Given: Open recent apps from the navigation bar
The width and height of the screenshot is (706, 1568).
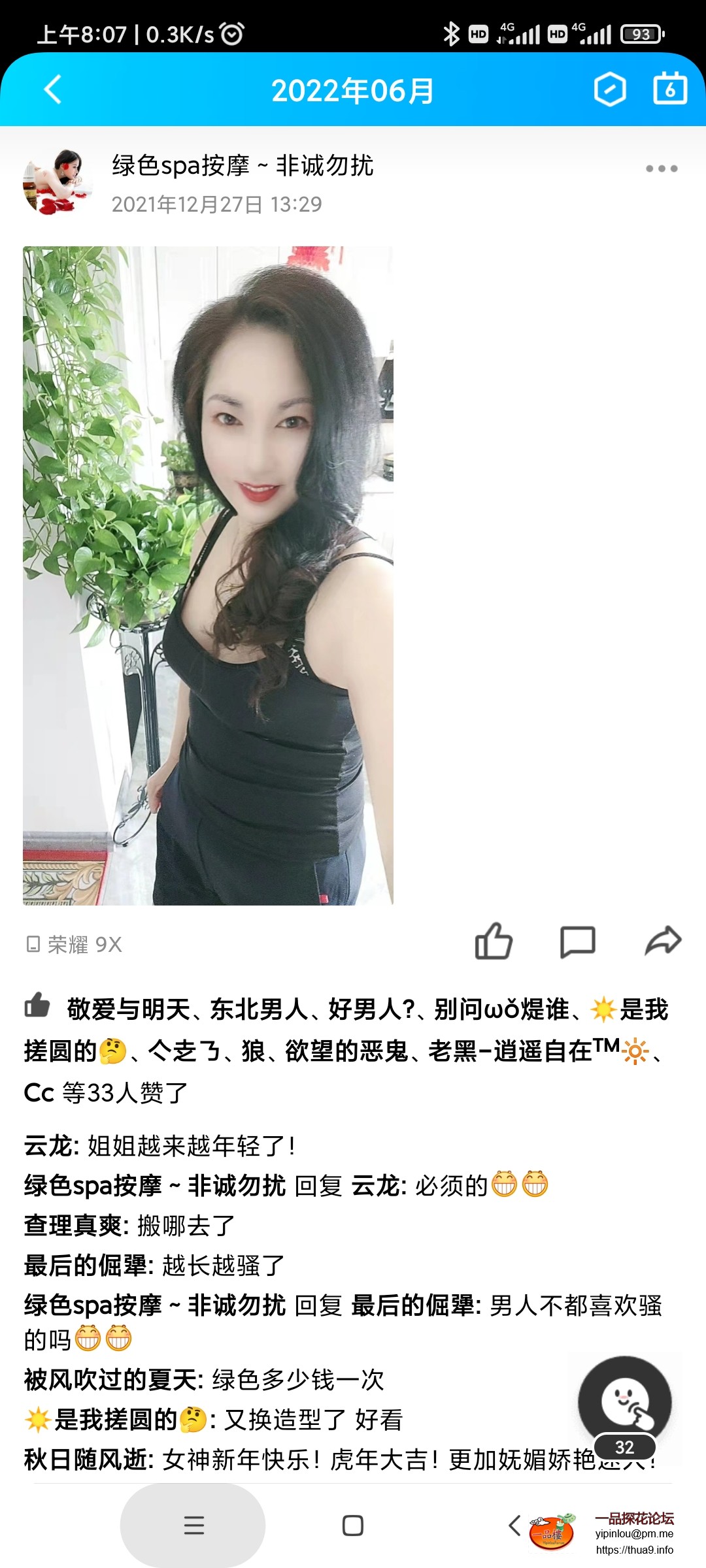Looking at the screenshot, I should click(193, 1526).
